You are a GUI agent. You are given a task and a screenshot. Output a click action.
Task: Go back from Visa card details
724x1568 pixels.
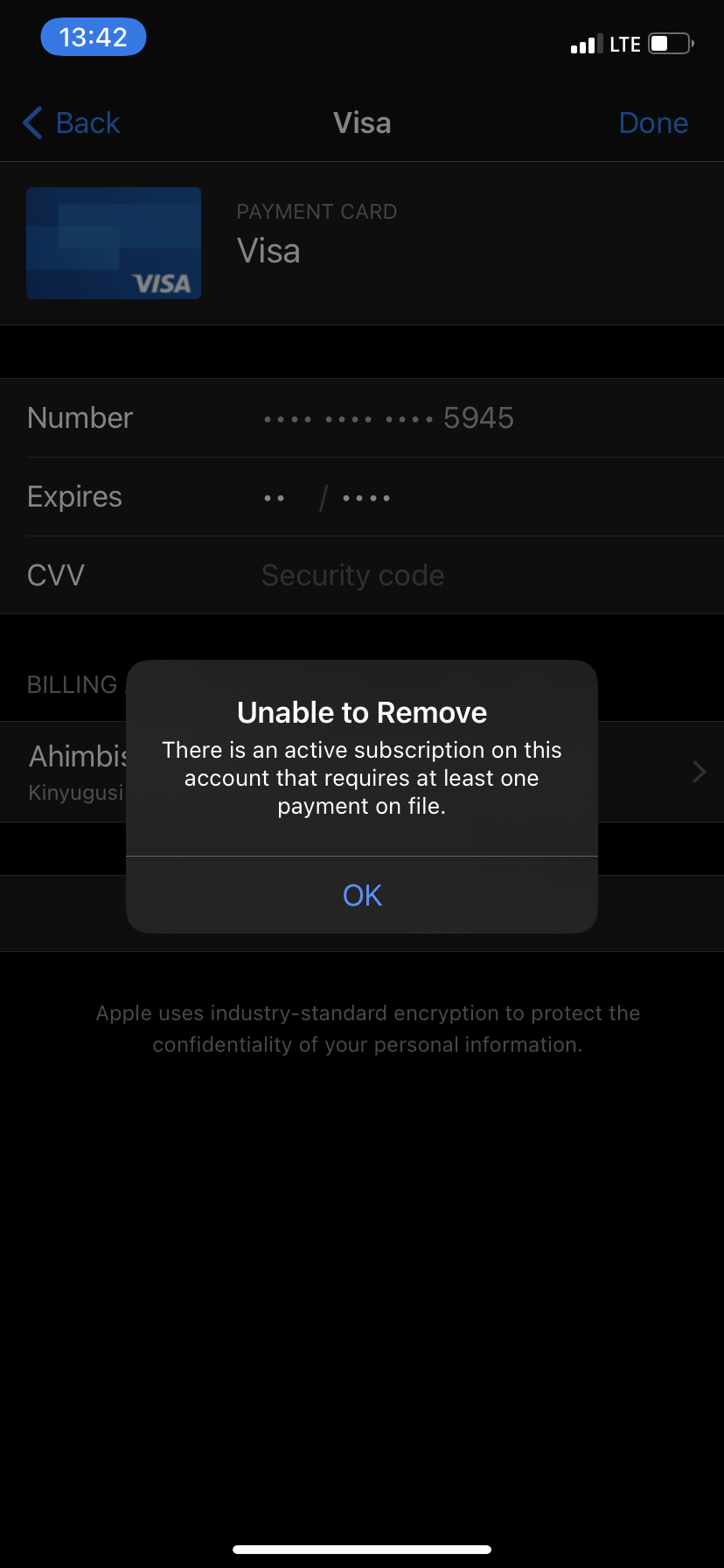point(72,123)
